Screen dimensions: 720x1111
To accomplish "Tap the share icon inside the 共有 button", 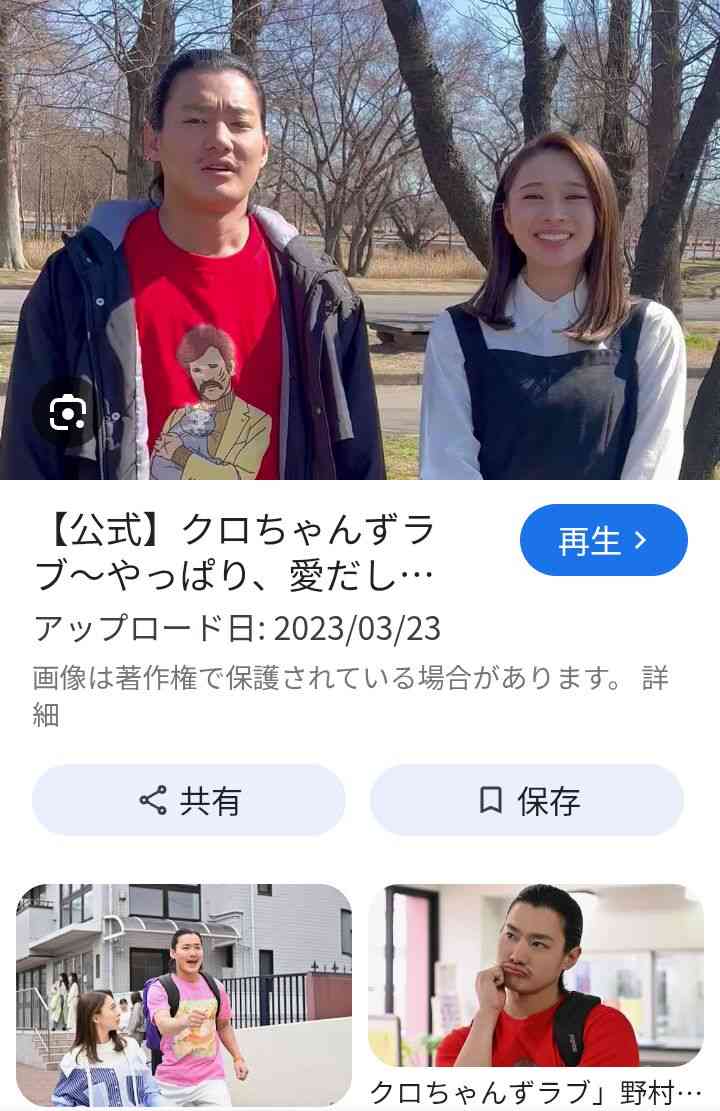I will pyautogui.click(x=150, y=799).
